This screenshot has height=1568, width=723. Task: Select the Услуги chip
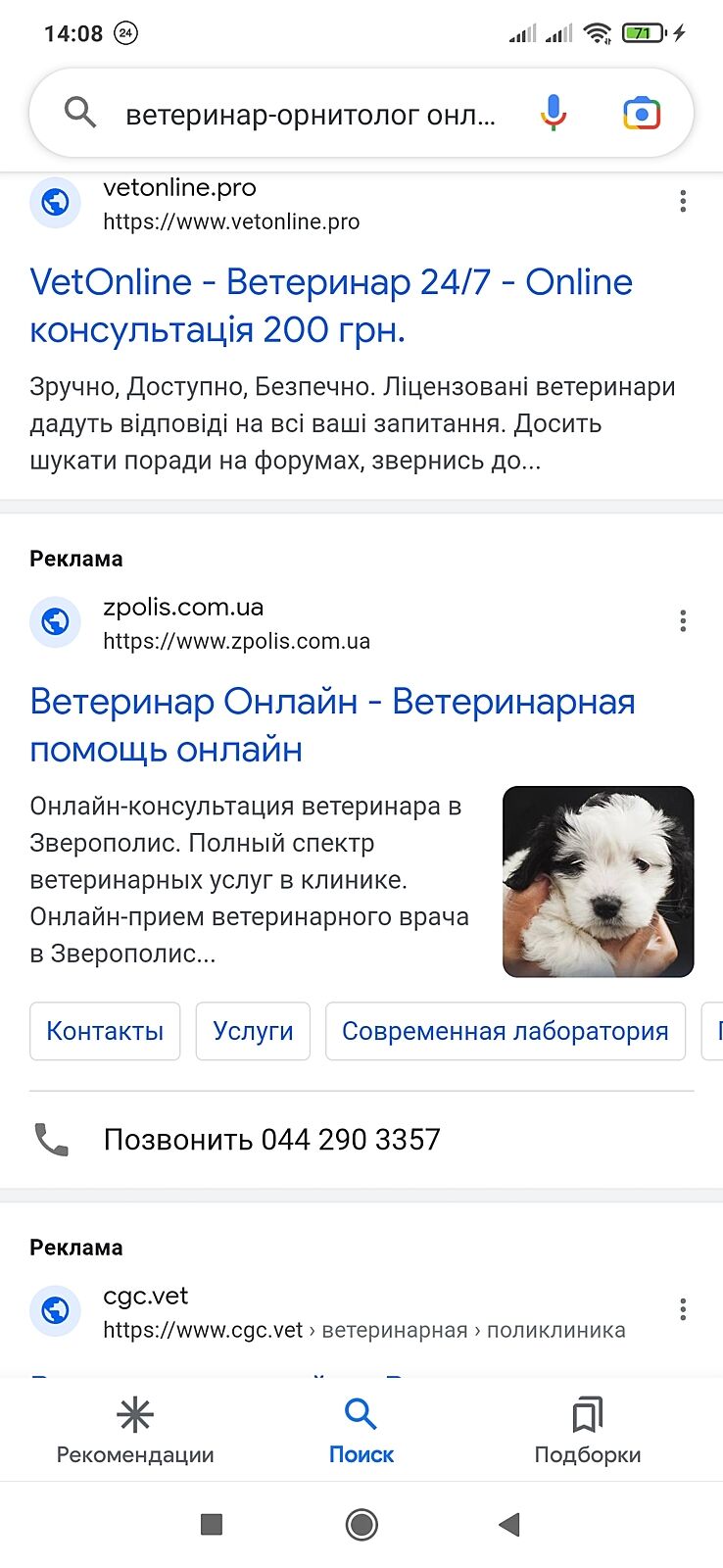click(x=253, y=1031)
